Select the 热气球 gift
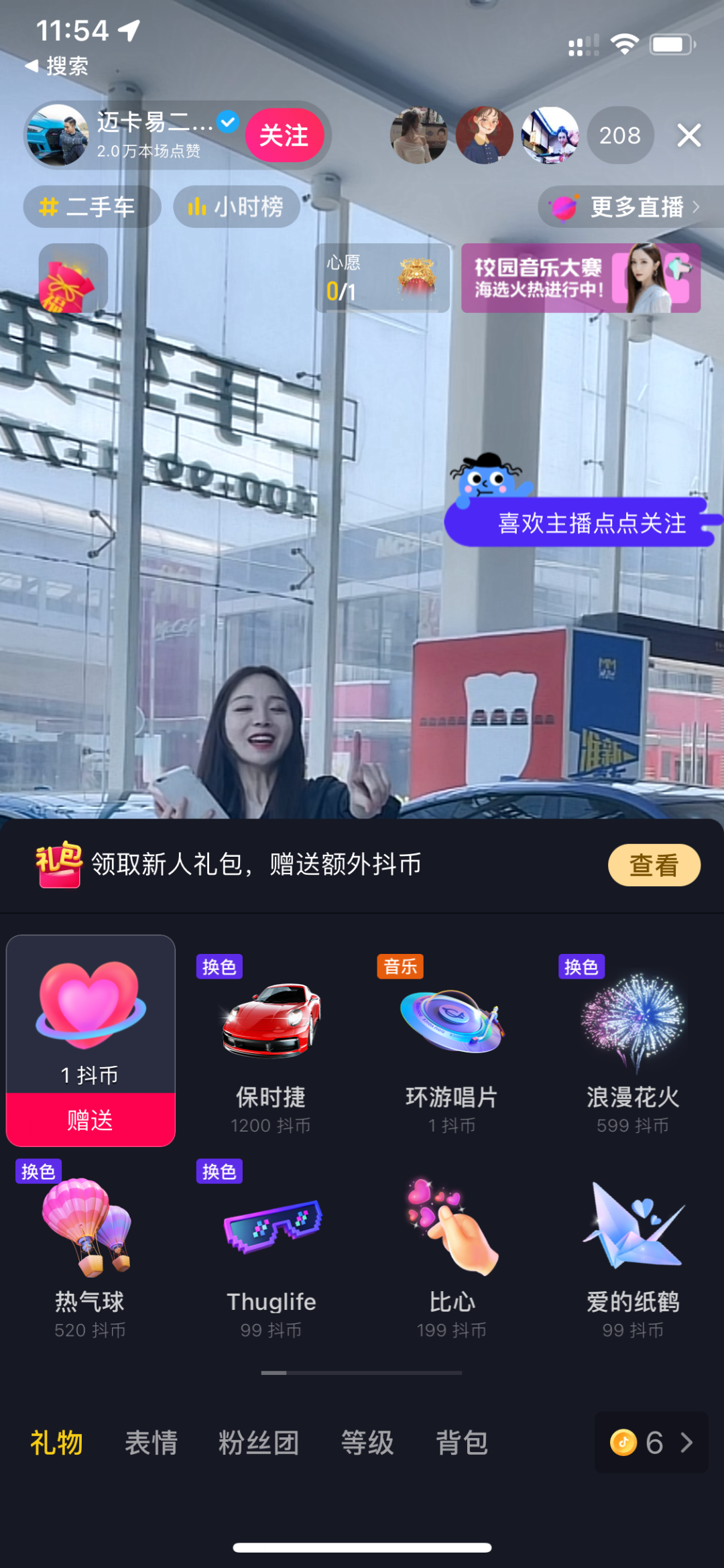 [x=90, y=1247]
